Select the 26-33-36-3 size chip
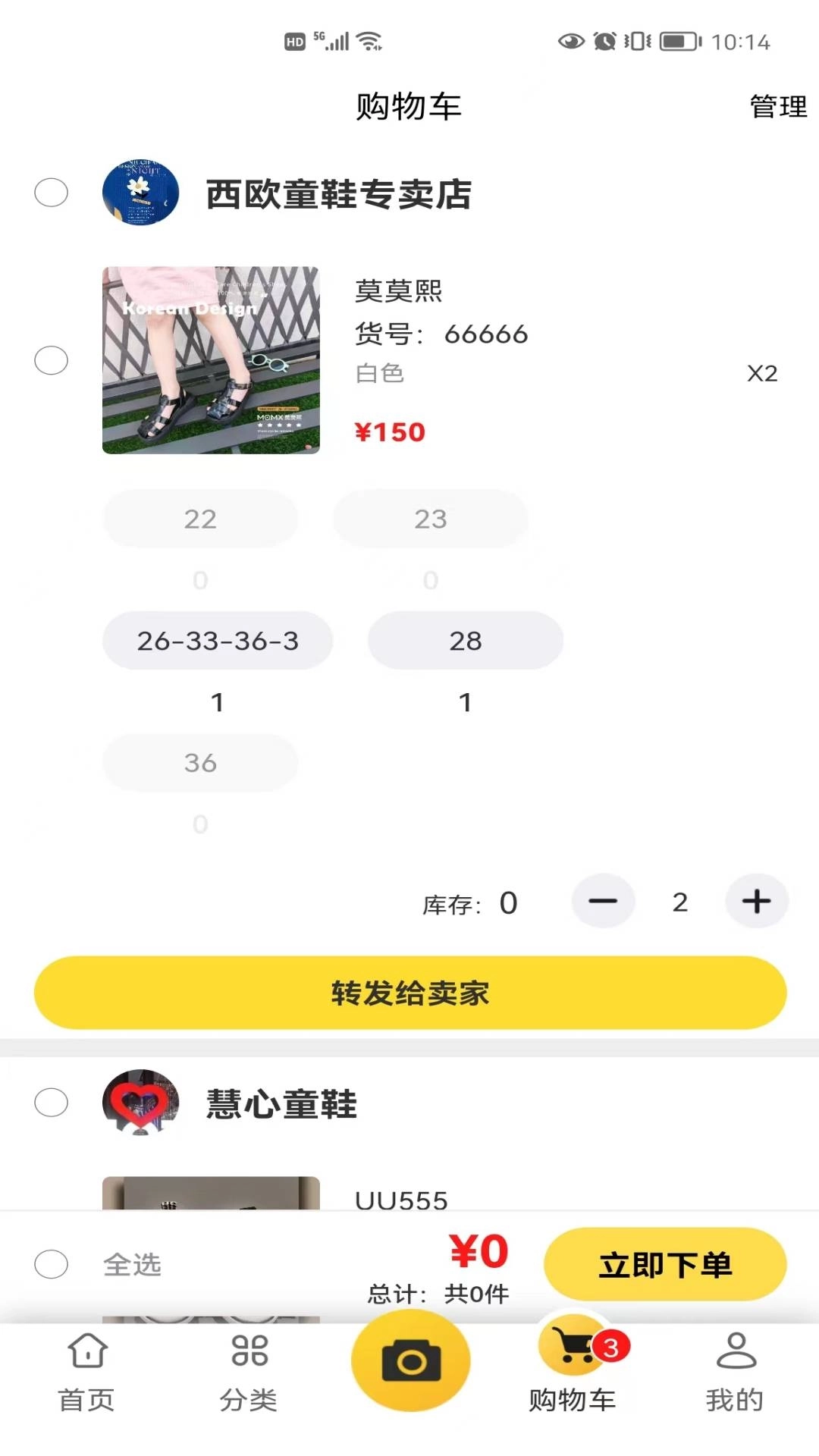Image resolution: width=819 pixels, height=1456 pixels. pos(218,641)
